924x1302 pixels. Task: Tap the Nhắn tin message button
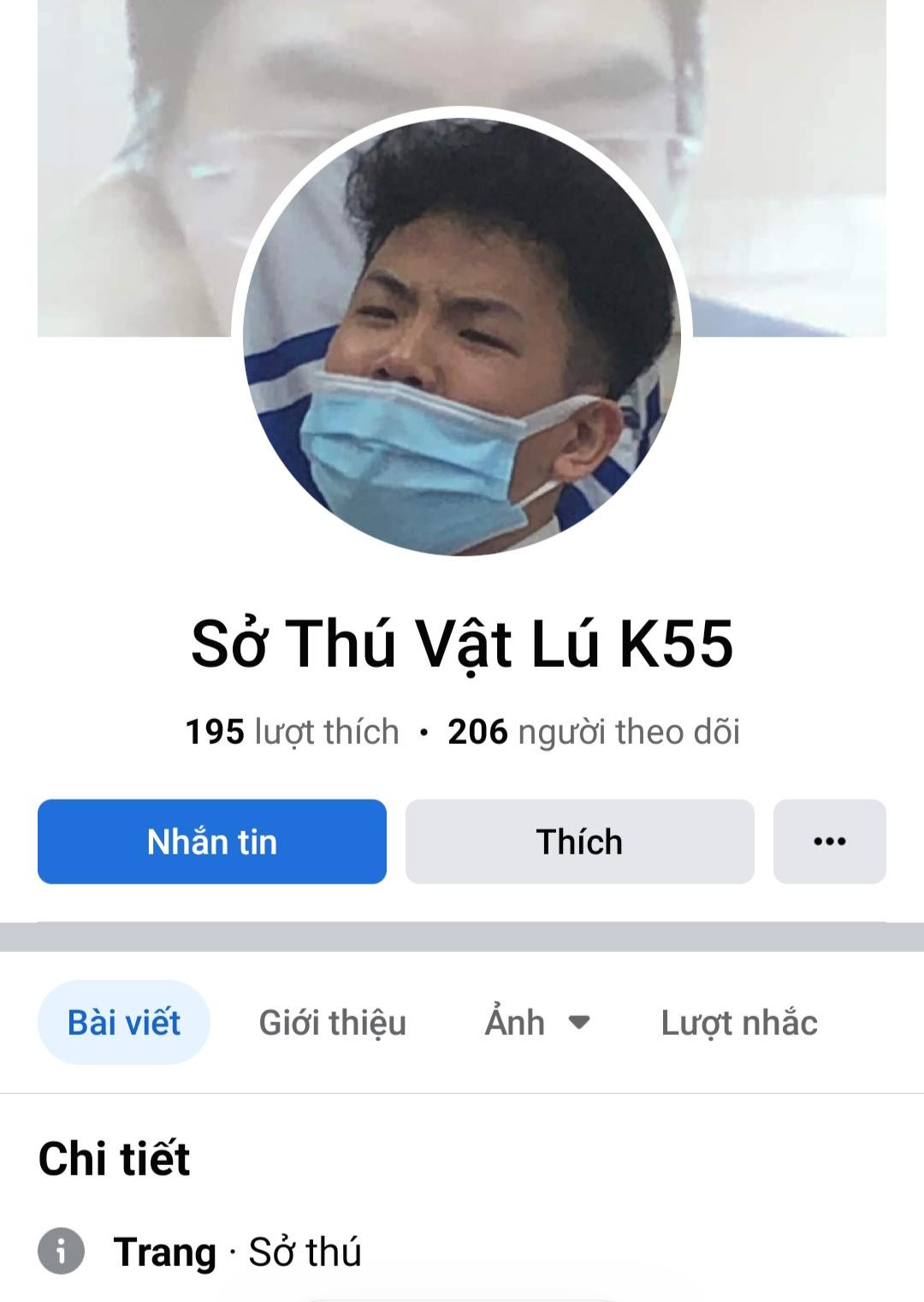(x=211, y=841)
